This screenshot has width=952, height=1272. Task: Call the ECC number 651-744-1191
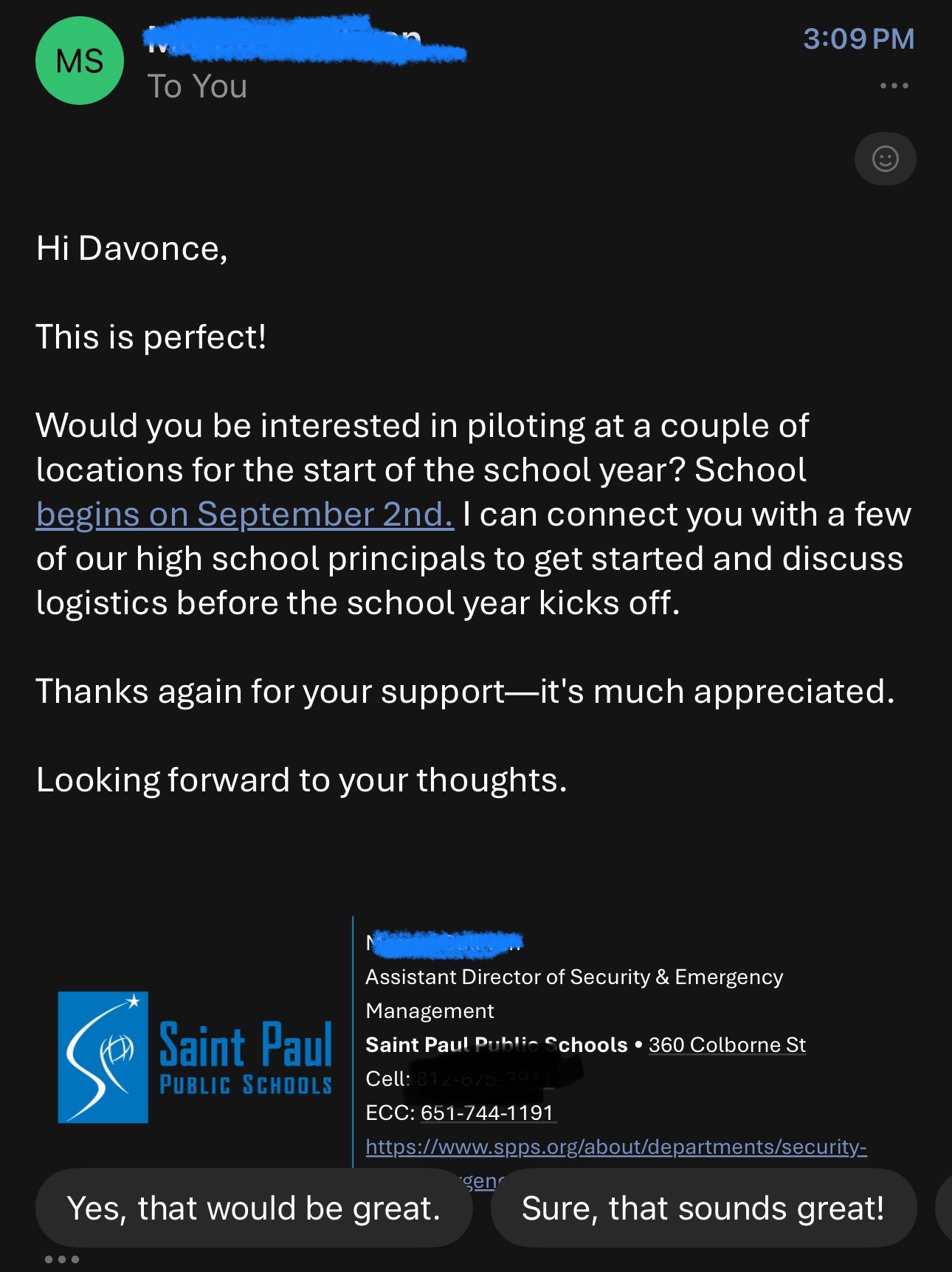[487, 1113]
